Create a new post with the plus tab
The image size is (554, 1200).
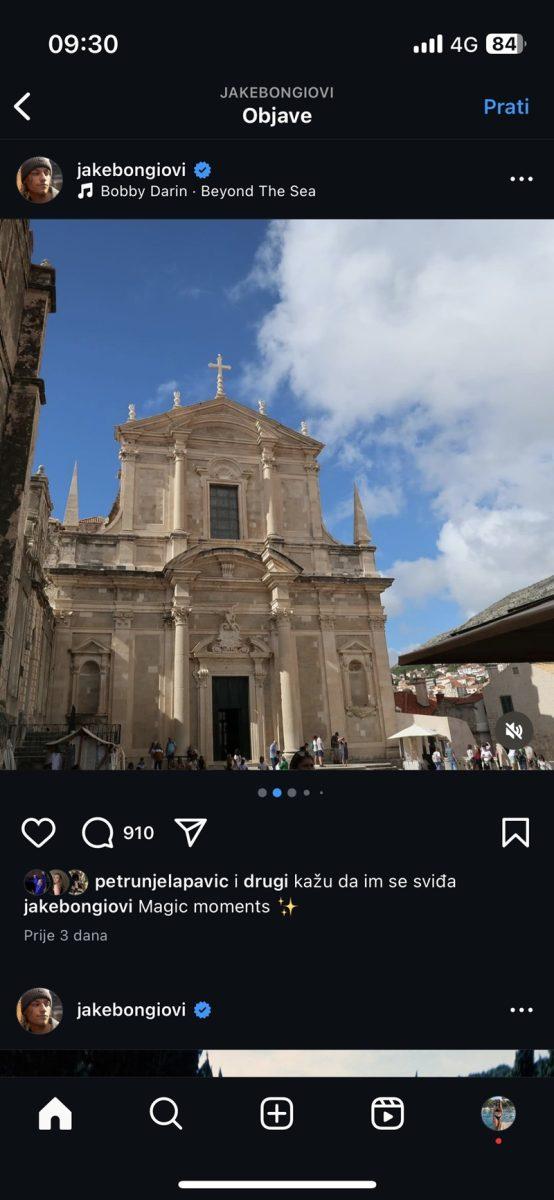(x=277, y=1113)
